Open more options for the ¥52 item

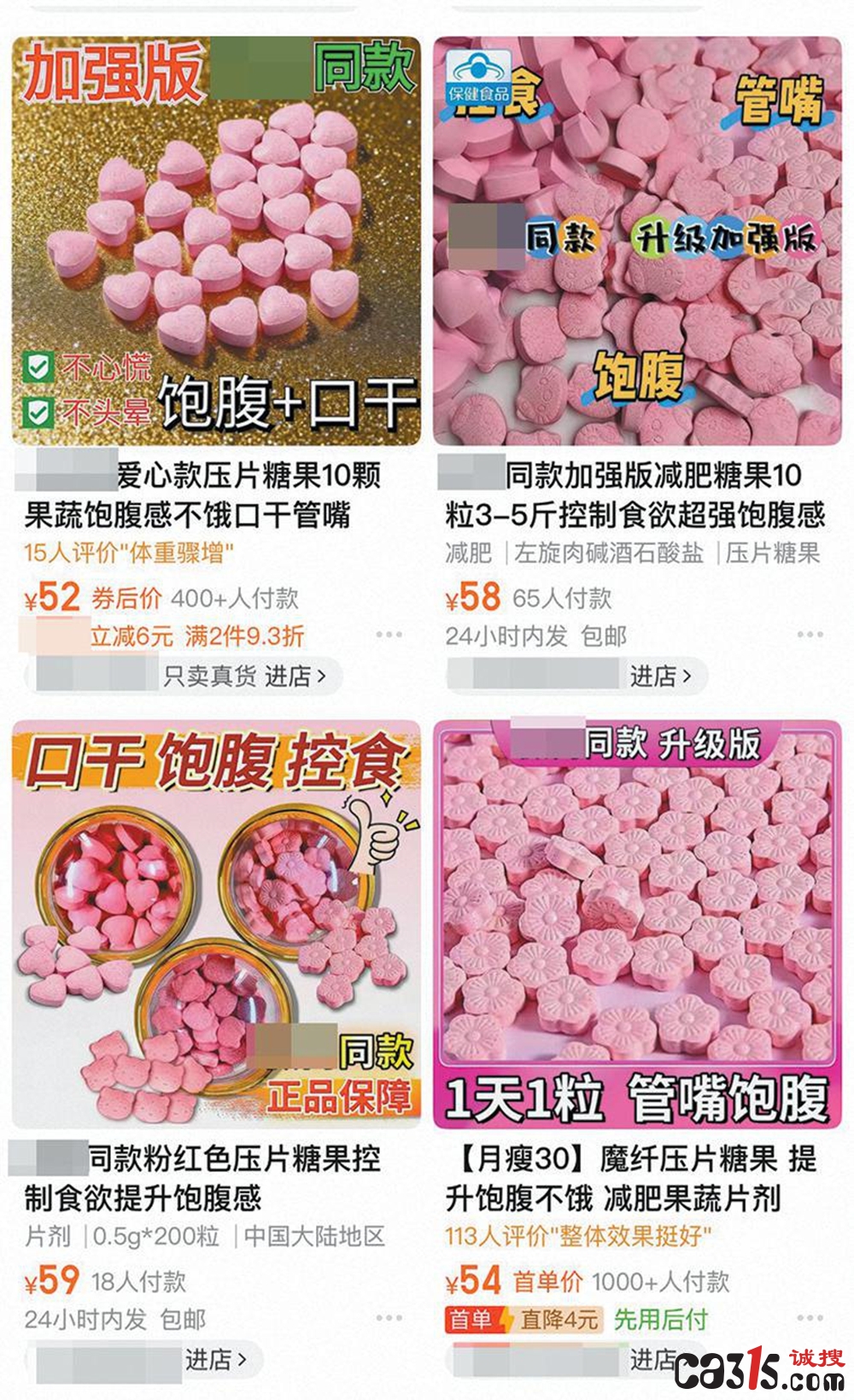tap(389, 635)
